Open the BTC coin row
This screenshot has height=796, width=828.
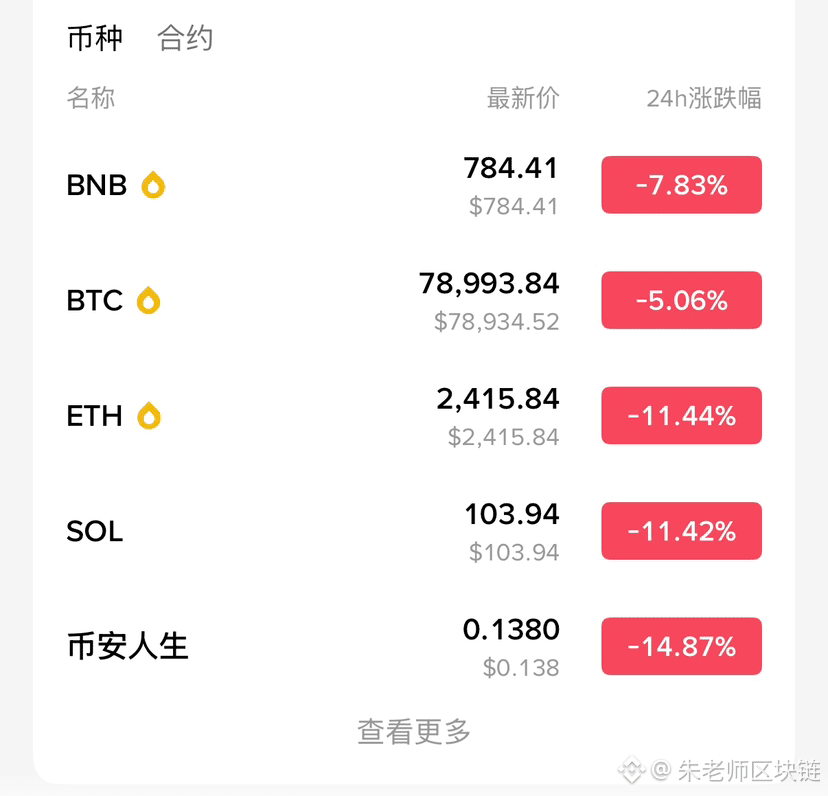pyautogui.click(x=95, y=300)
